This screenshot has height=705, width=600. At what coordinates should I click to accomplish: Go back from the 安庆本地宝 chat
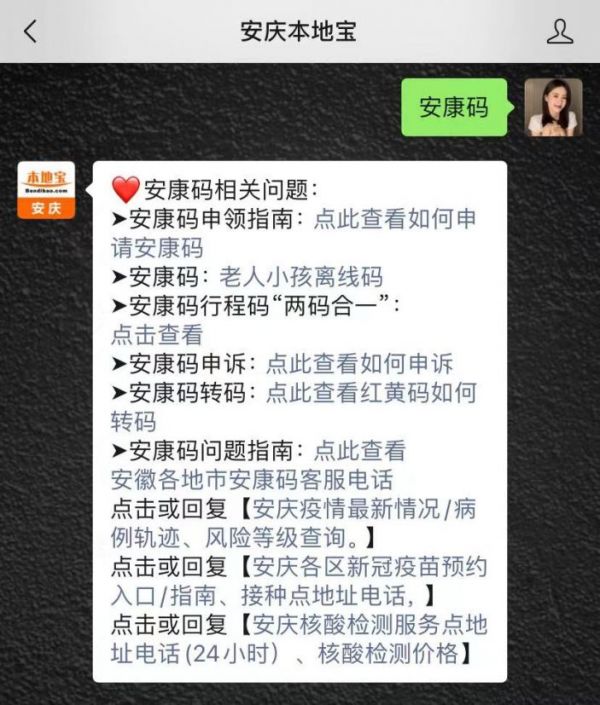30,31
